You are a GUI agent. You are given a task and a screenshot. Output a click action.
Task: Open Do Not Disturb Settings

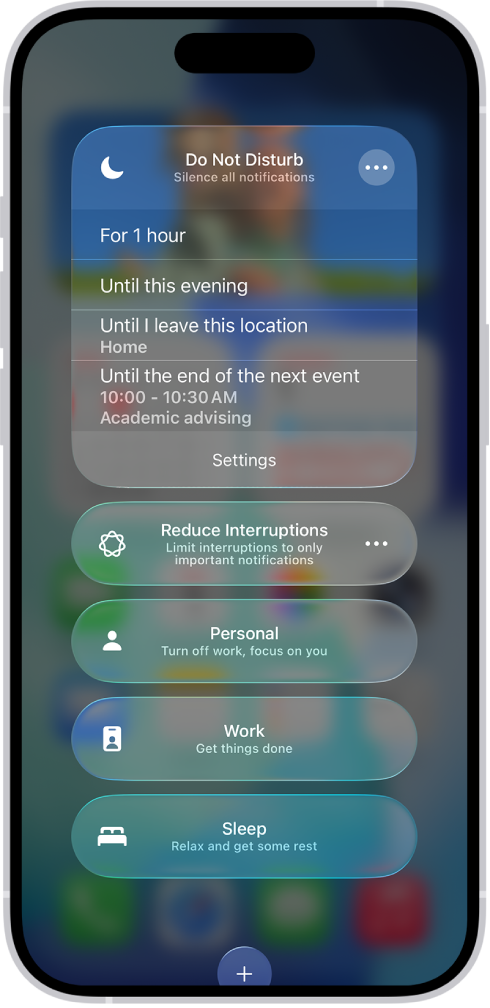point(244,460)
